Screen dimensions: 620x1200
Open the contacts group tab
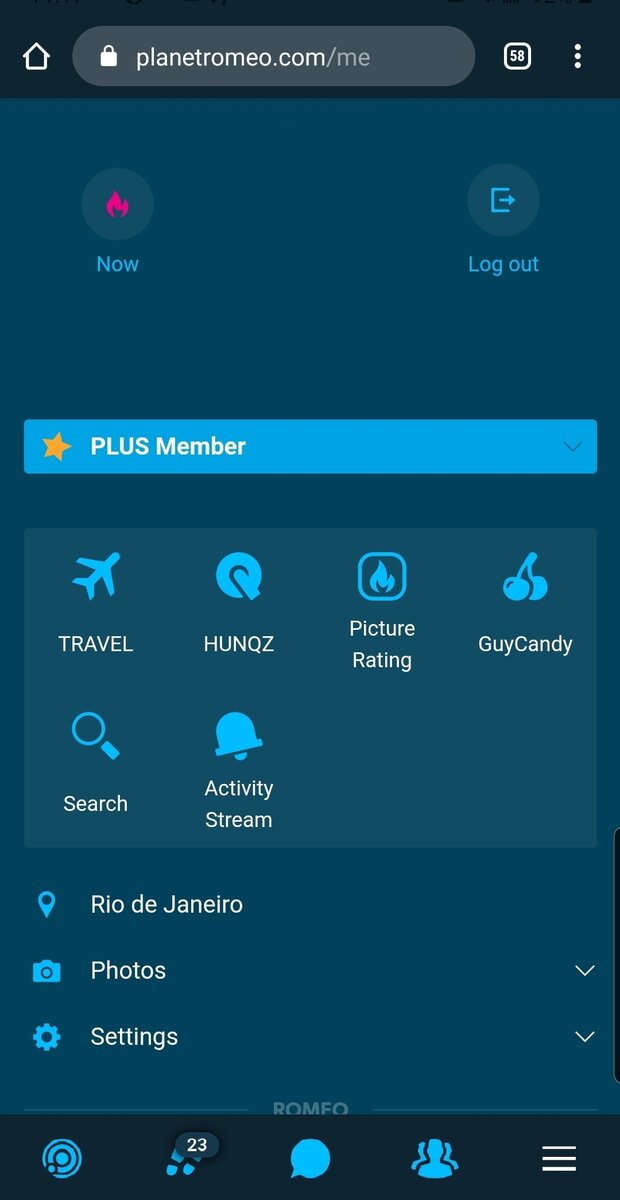[x=434, y=1158]
